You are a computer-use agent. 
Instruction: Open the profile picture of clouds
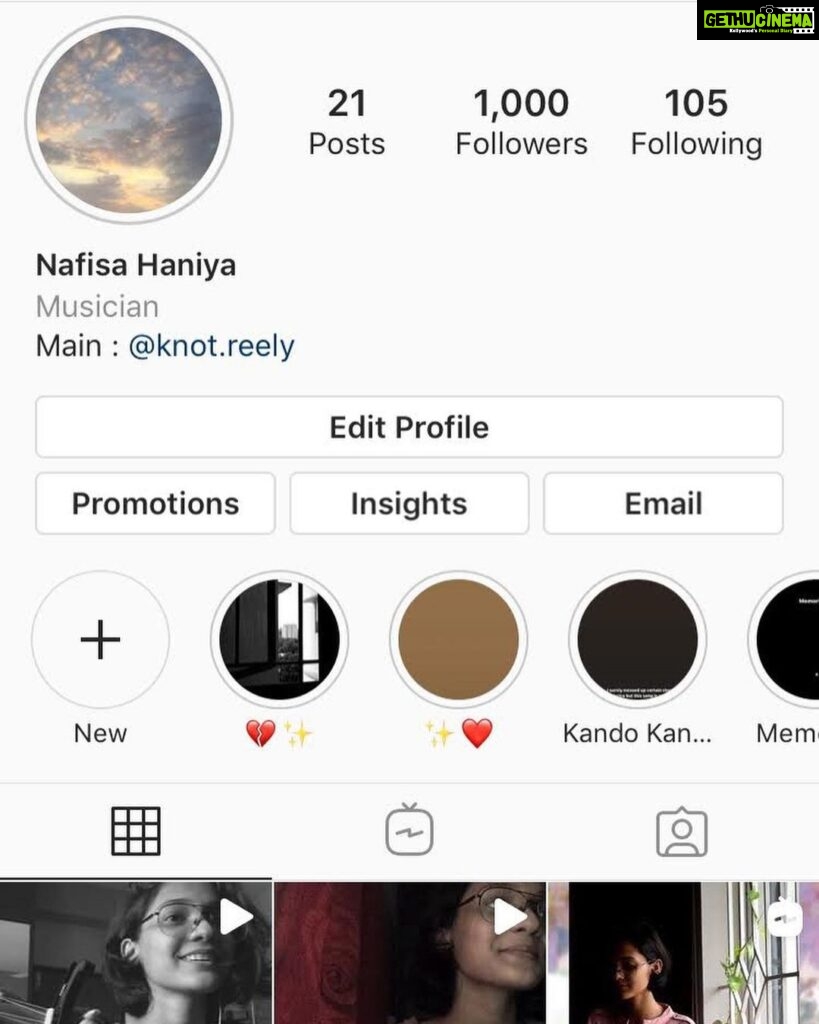(129, 119)
